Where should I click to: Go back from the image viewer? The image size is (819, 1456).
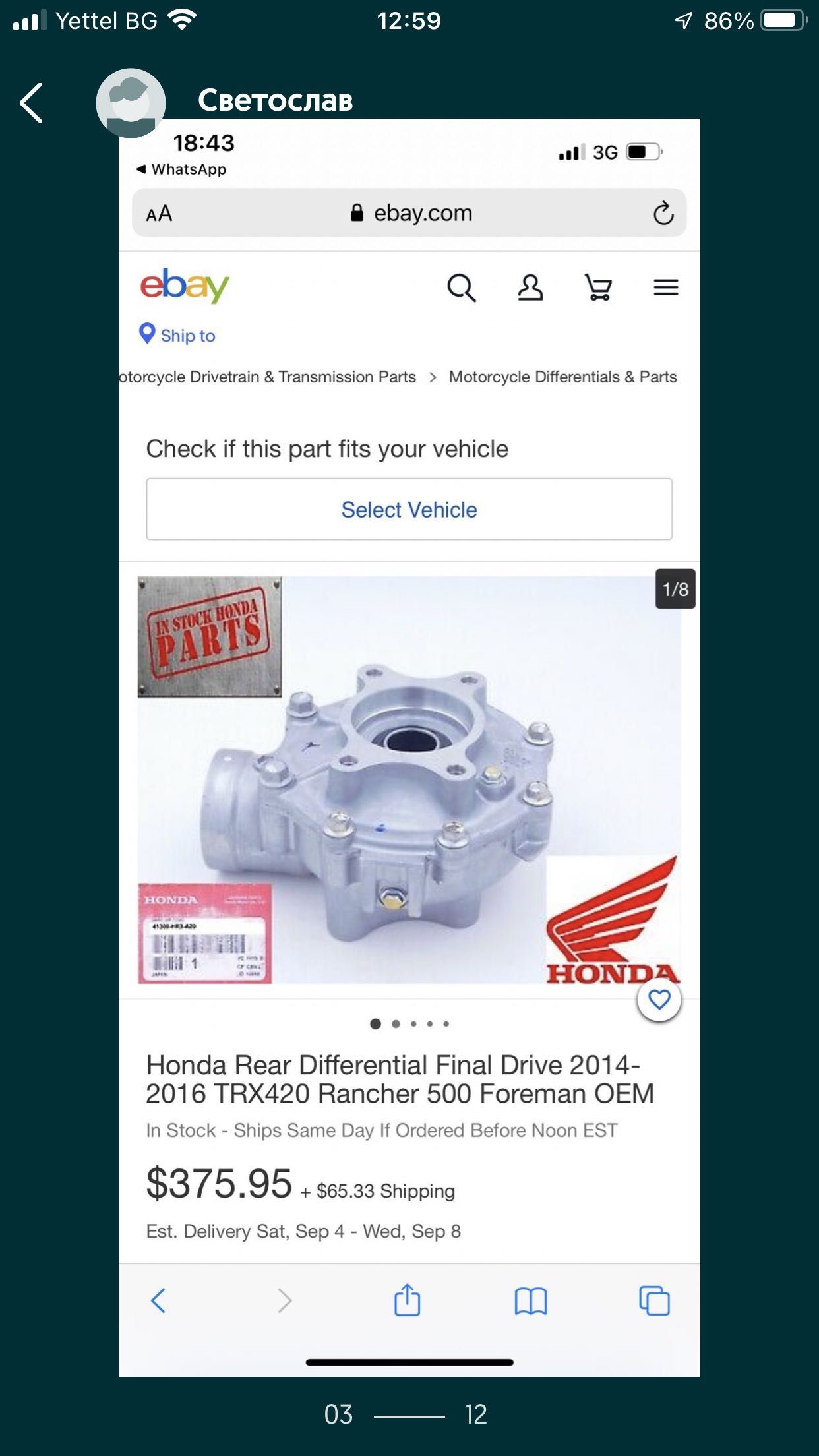click(x=31, y=102)
